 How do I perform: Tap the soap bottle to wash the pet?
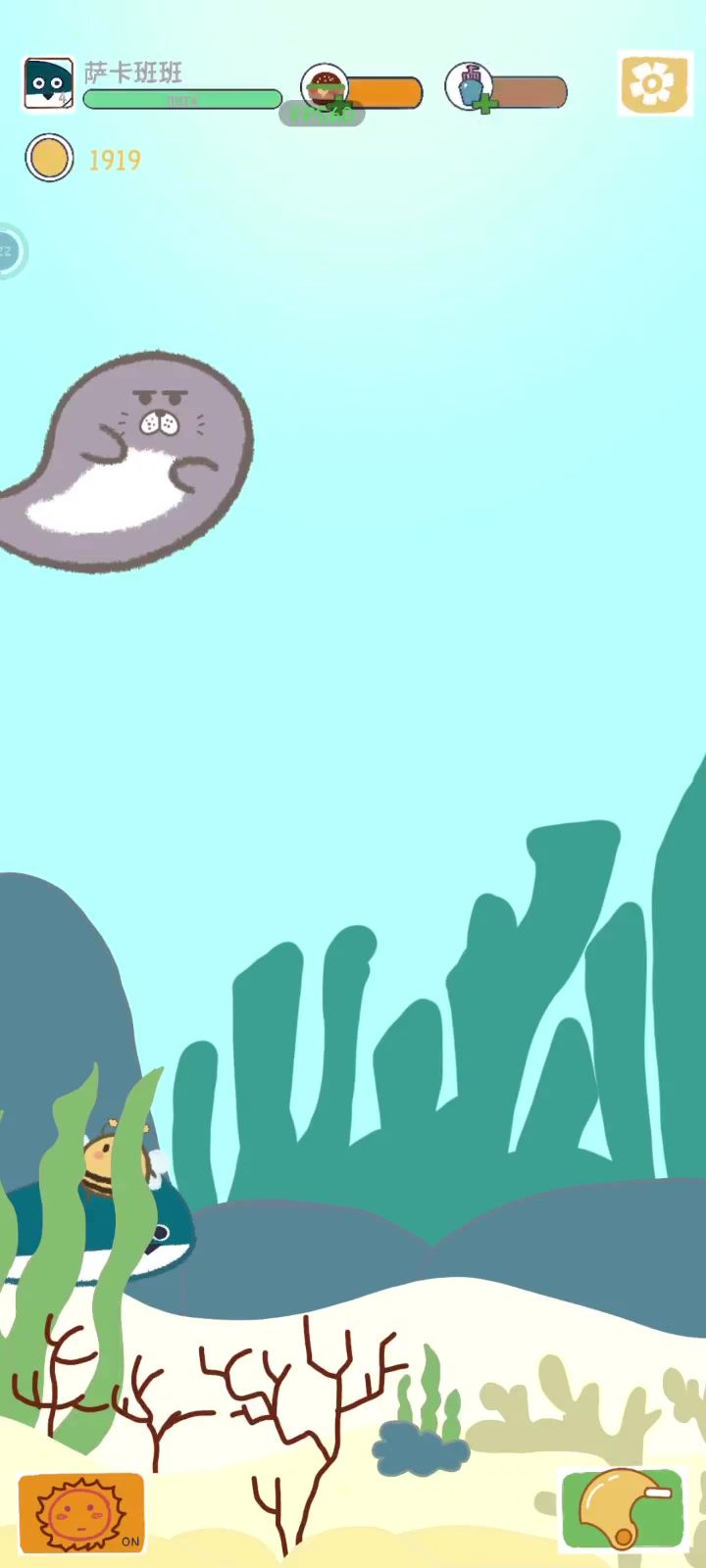tap(471, 88)
